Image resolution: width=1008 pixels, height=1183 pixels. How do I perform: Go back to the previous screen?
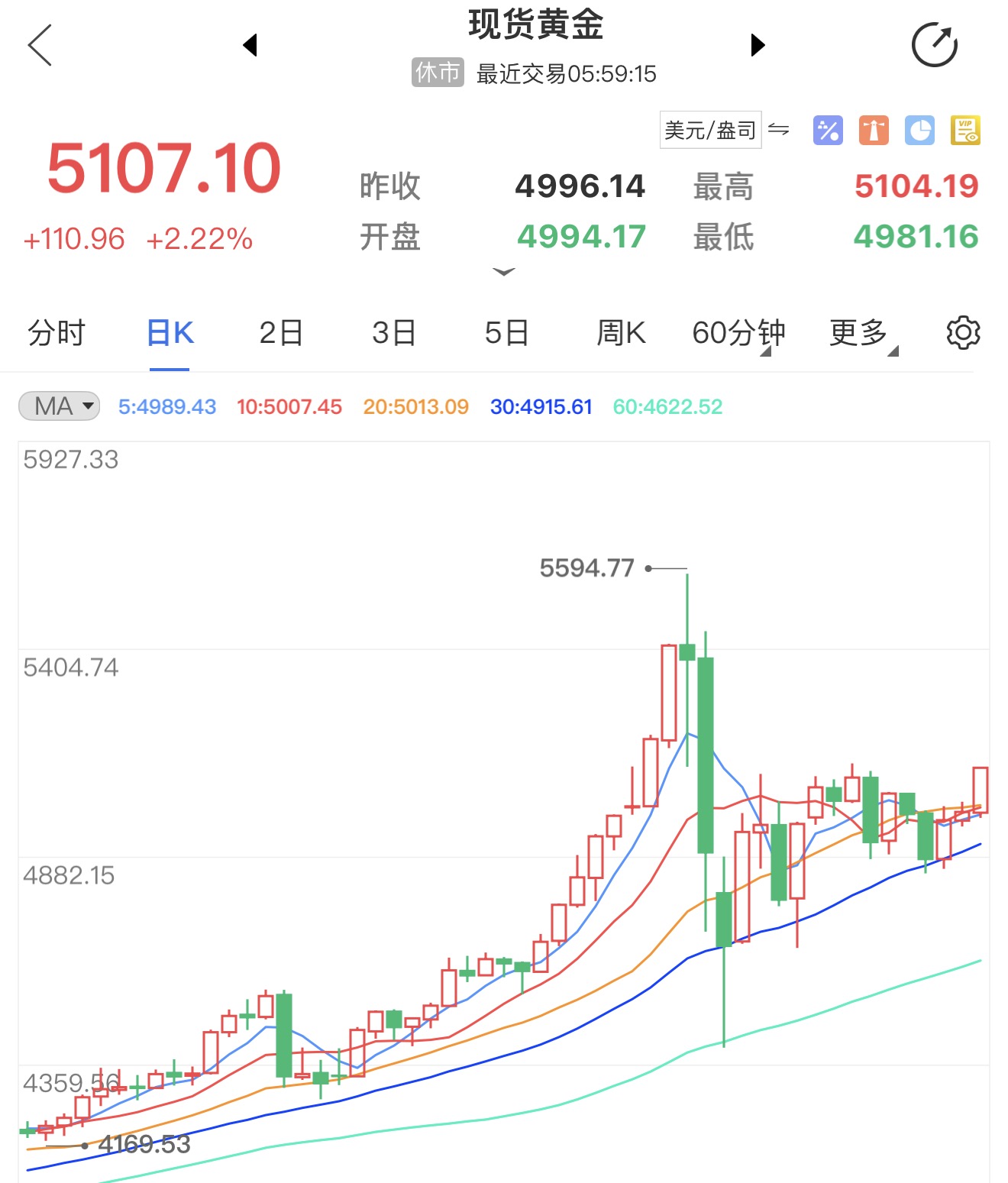40,45
